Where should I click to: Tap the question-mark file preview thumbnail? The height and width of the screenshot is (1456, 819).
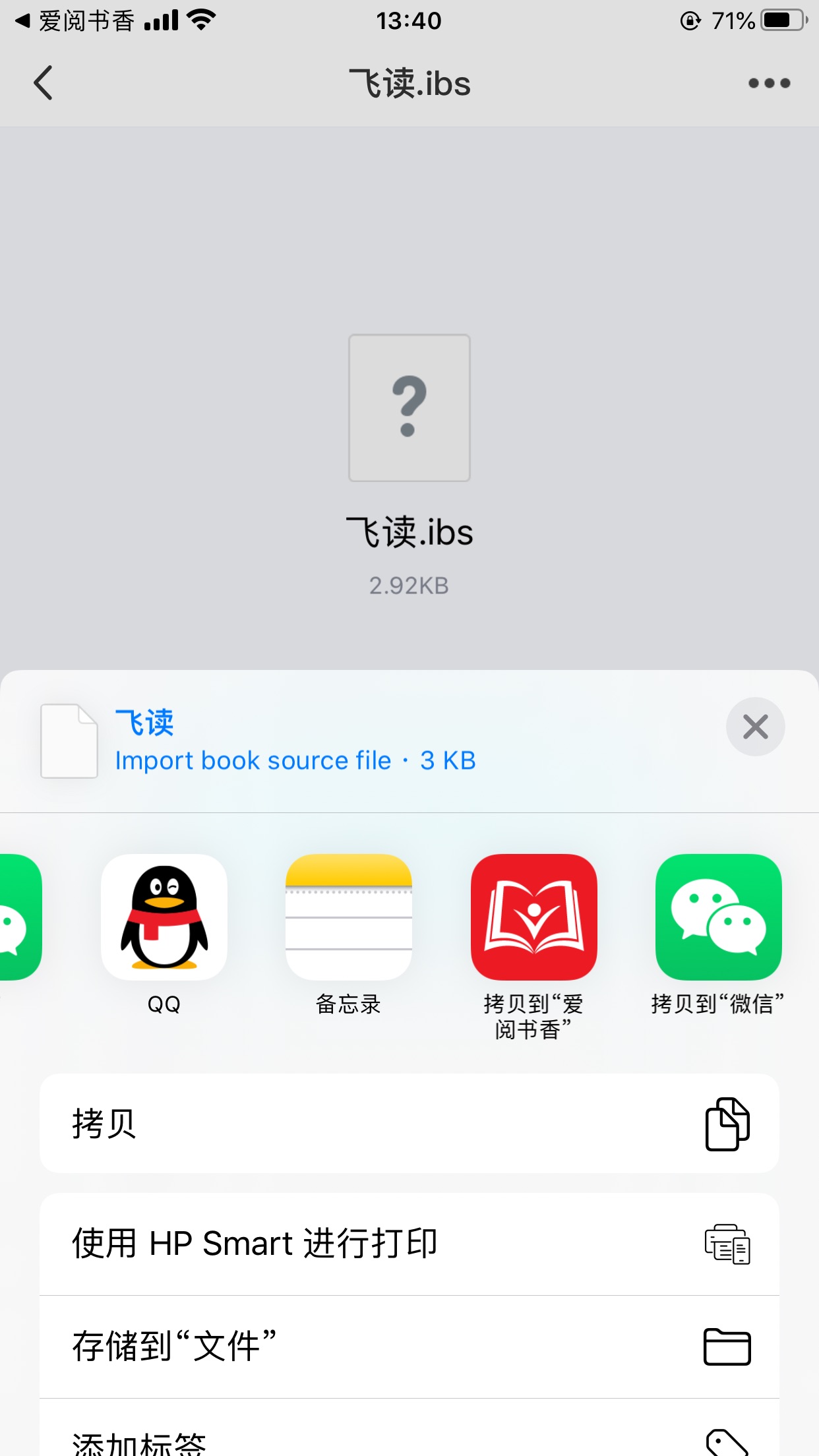[x=409, y=408]
